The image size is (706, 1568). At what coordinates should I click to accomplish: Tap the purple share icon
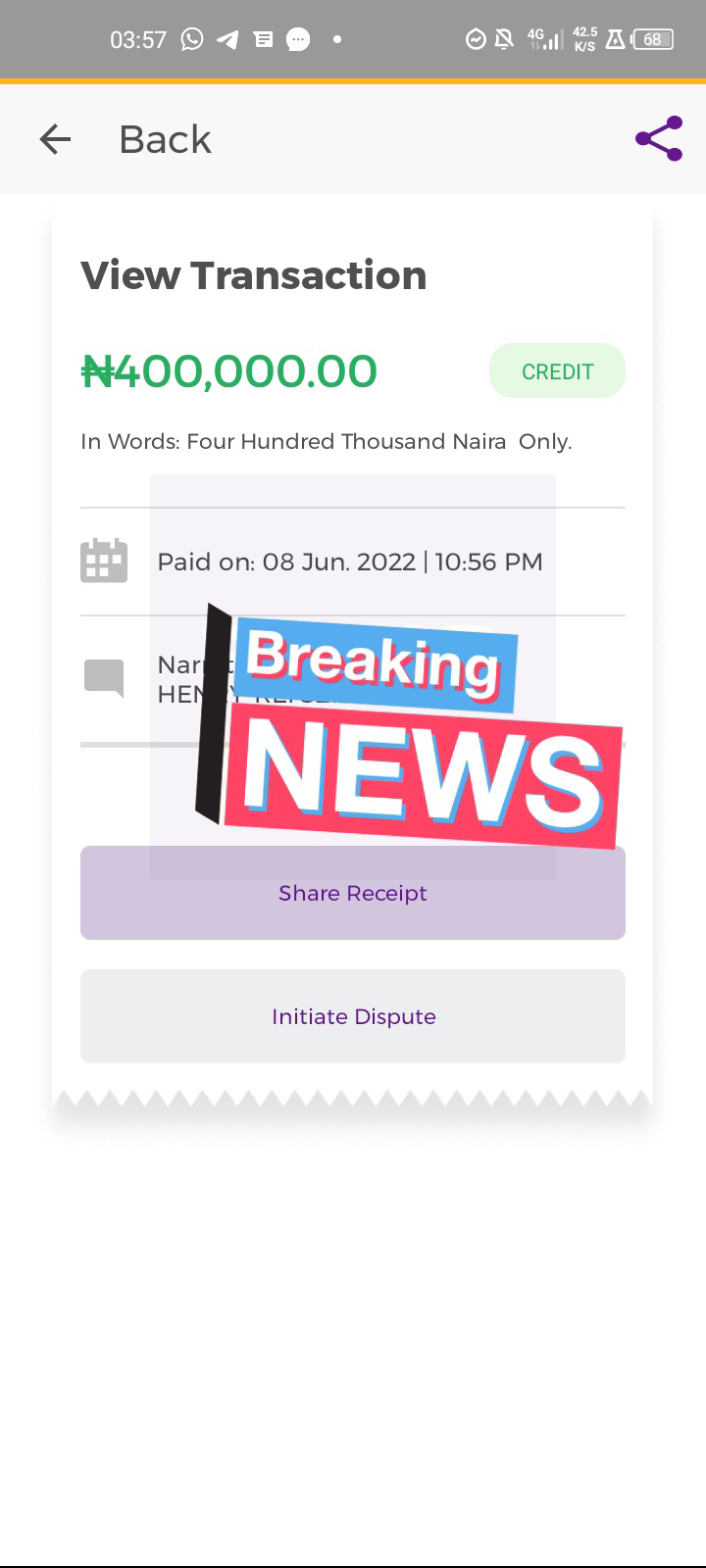click(659, 139)
